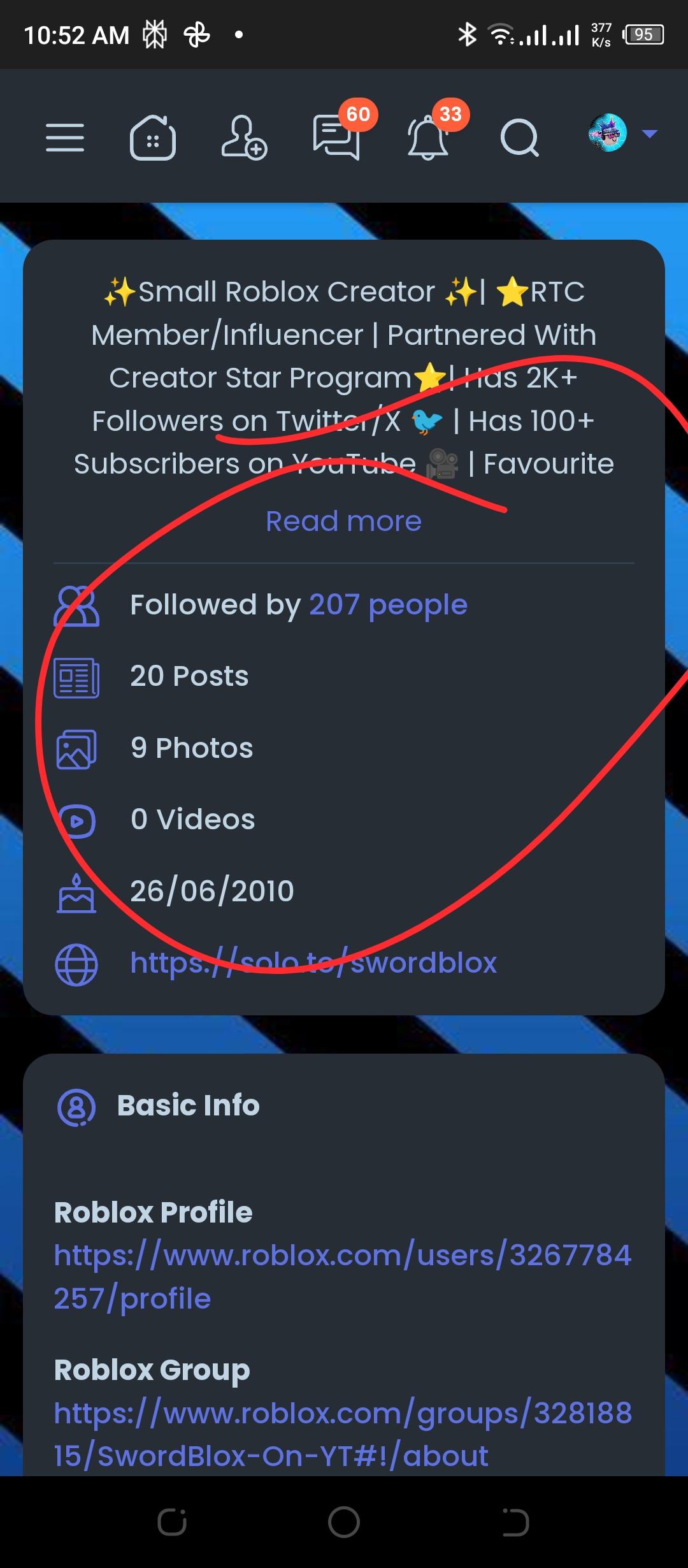Go to the system home screen
This screenshot has width=688, height=1568.
click(344, 1522)
